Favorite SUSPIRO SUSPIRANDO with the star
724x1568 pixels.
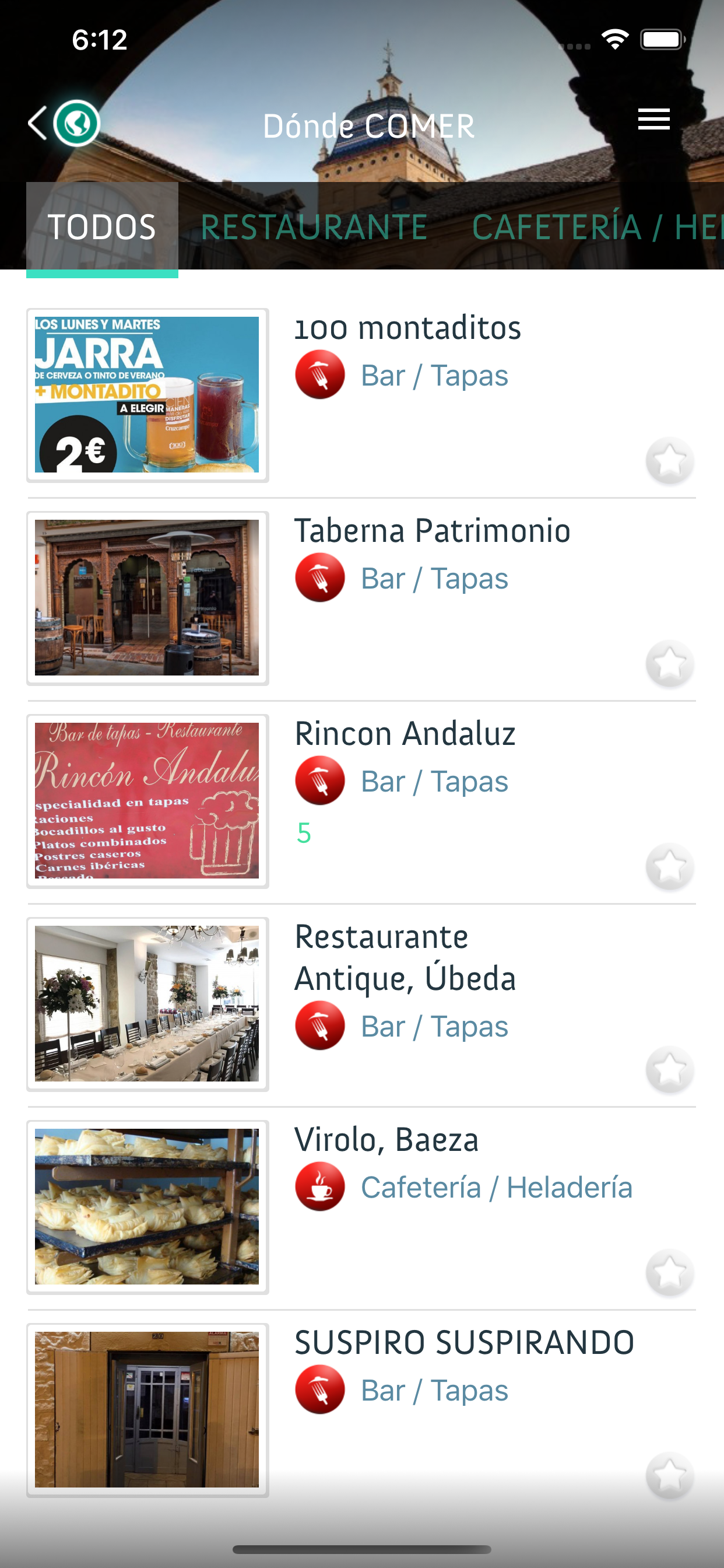tap(670, 1476)
